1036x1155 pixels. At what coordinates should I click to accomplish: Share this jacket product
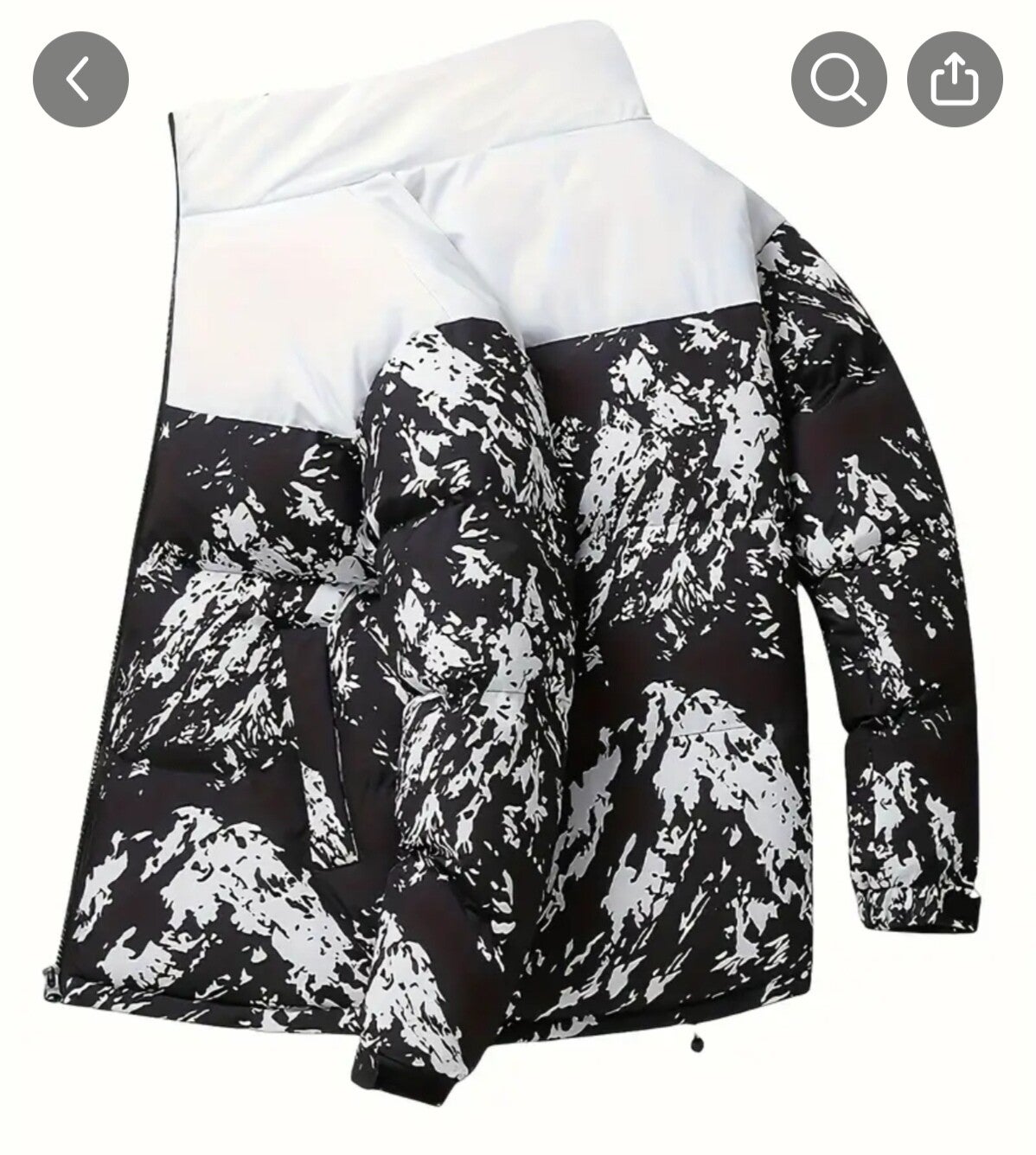(x=954, y=81)
